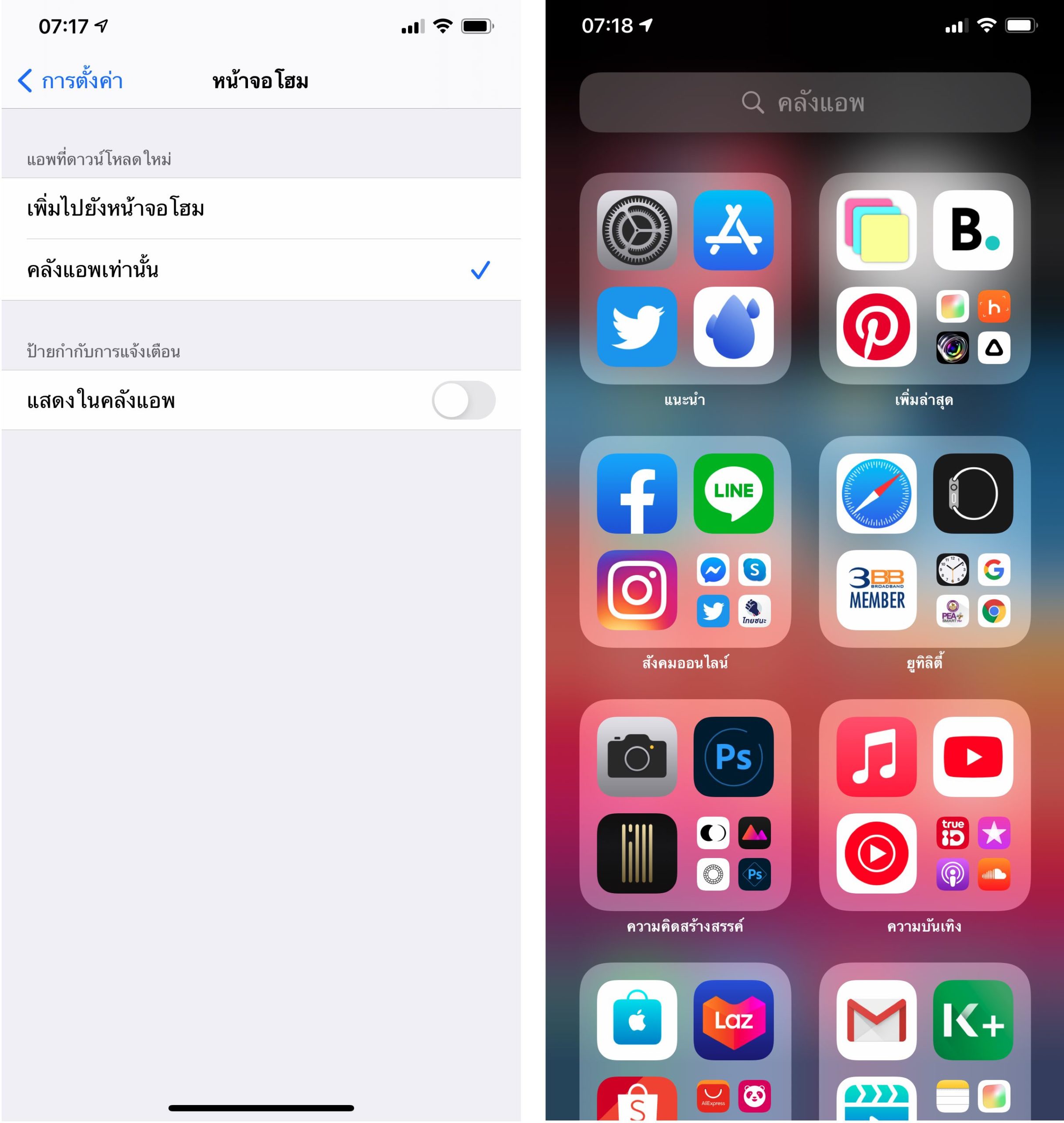Screen dimensions: 1064x1123
Task: Open the YouTube app
Action: coord(972,757)
